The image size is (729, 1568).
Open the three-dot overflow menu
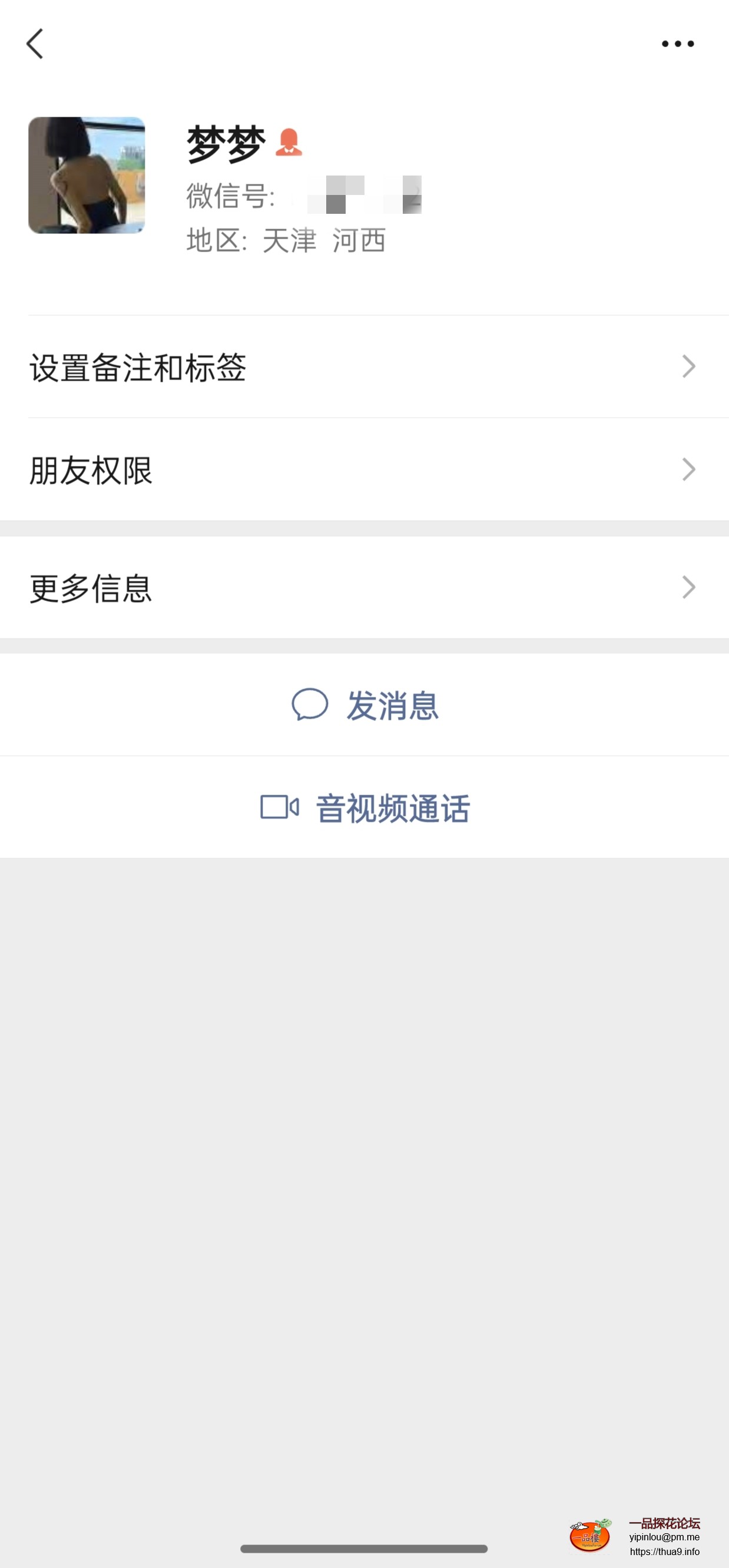pos(677,44)
